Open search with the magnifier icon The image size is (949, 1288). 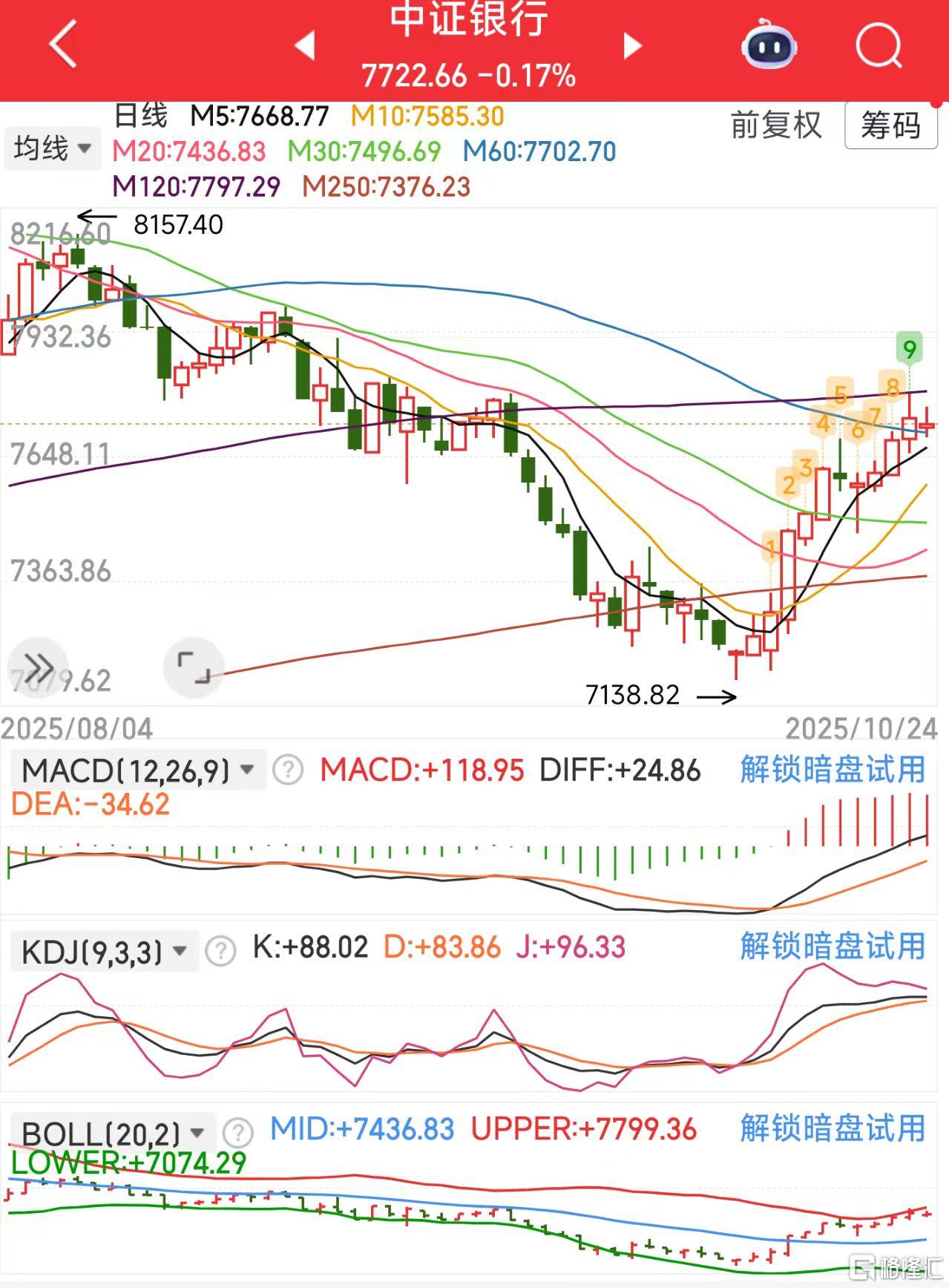pyautogui.click(x=879, y=45)
